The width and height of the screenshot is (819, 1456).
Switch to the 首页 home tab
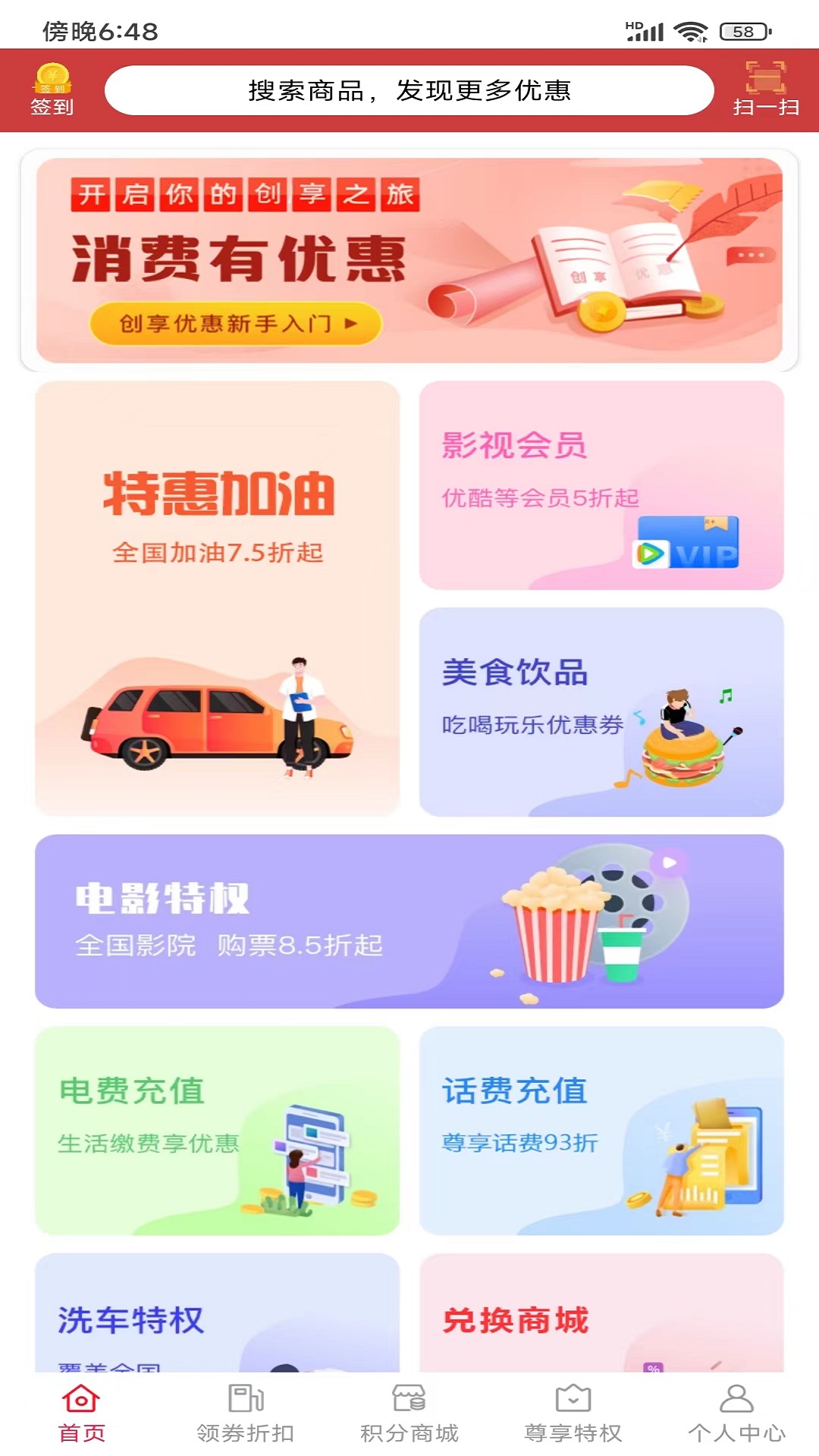pyautogui.click(x=82, y=1414)
